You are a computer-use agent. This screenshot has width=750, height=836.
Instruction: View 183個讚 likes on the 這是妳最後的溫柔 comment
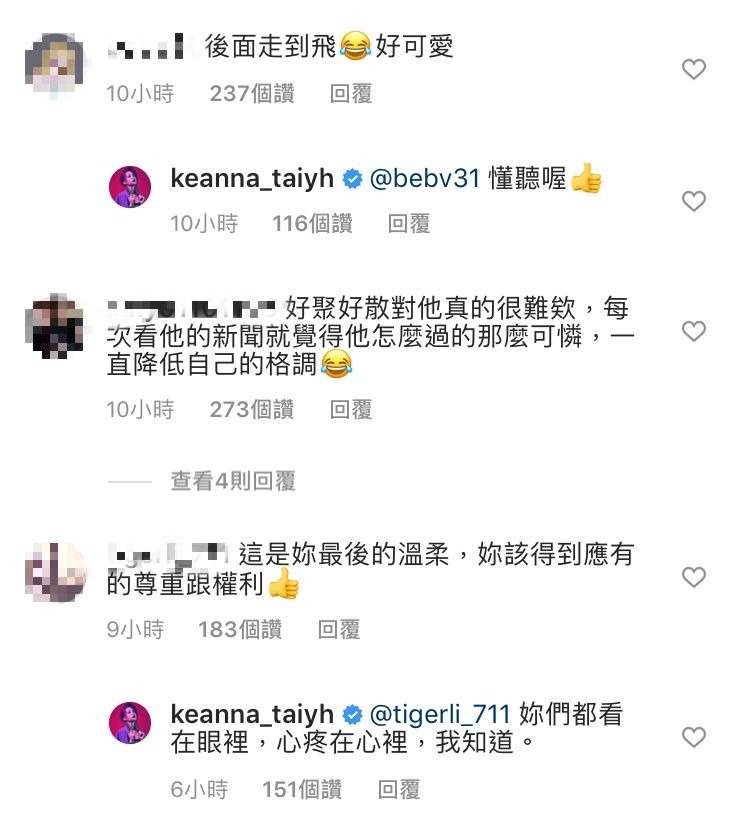[239, 630]
